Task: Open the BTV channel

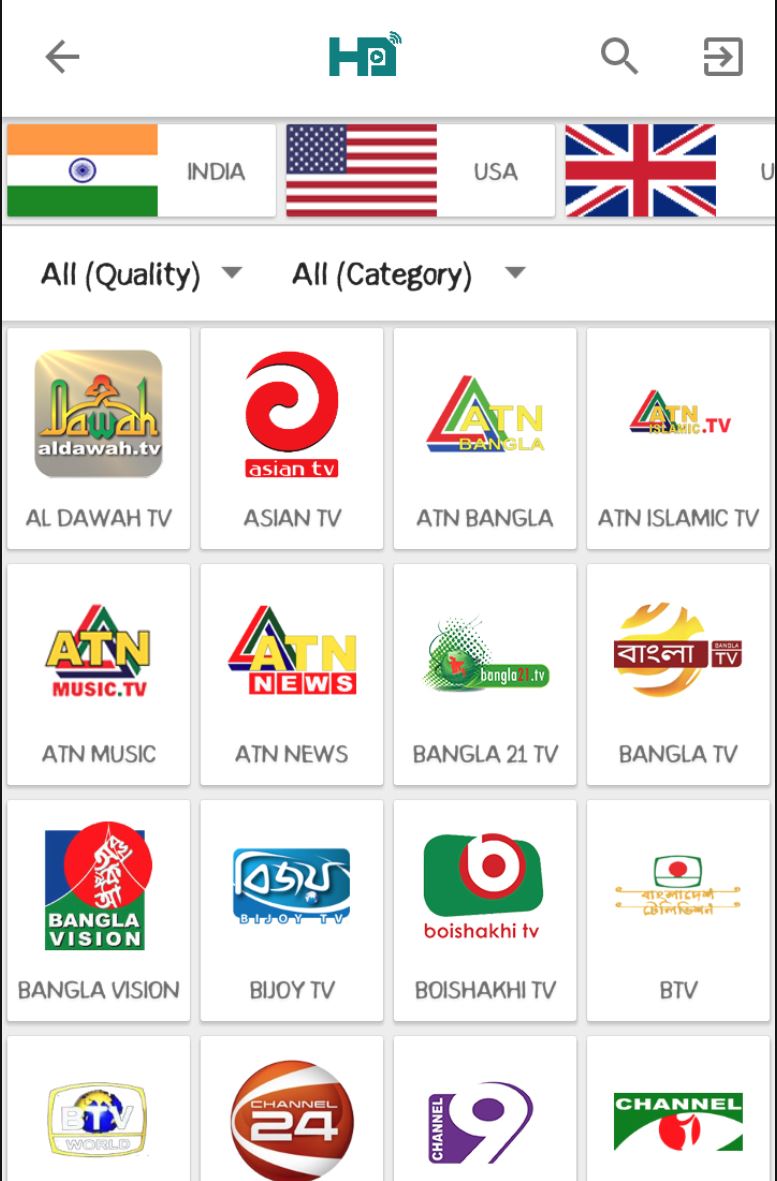Action: (x=678, y=910)
